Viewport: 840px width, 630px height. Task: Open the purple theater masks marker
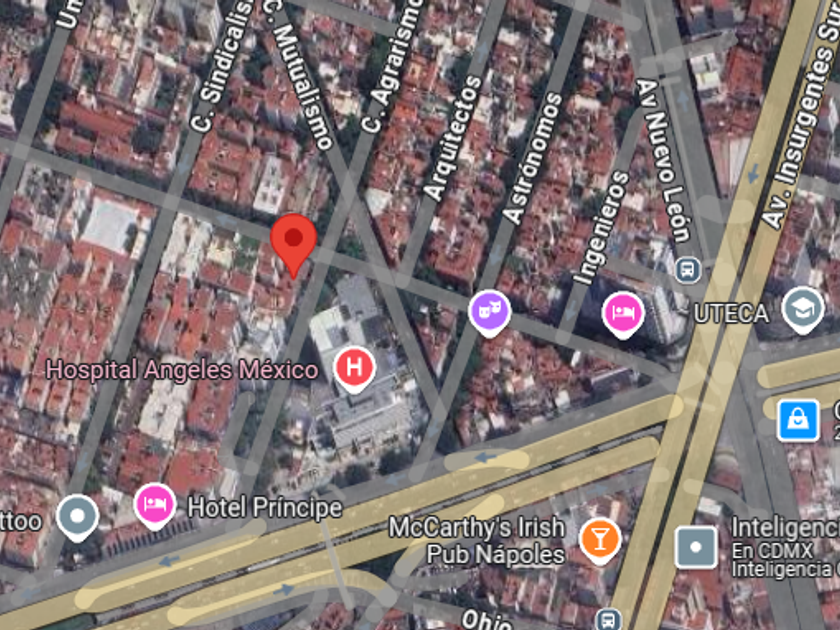click(489, 313)
